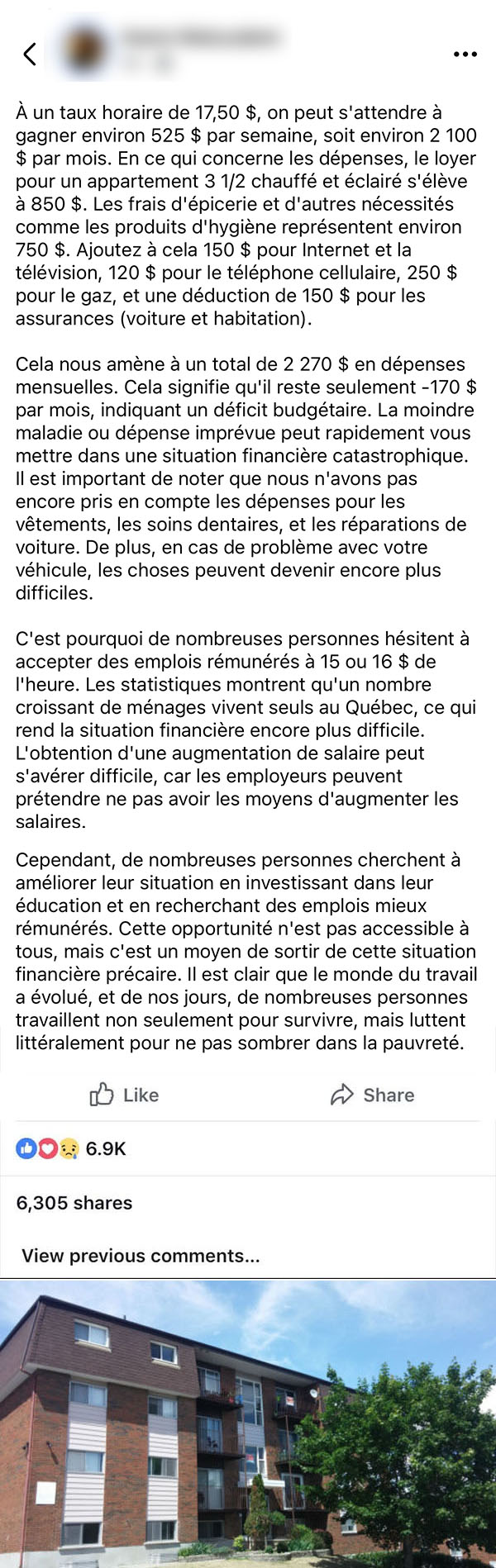Share this post

(372, 1095)
